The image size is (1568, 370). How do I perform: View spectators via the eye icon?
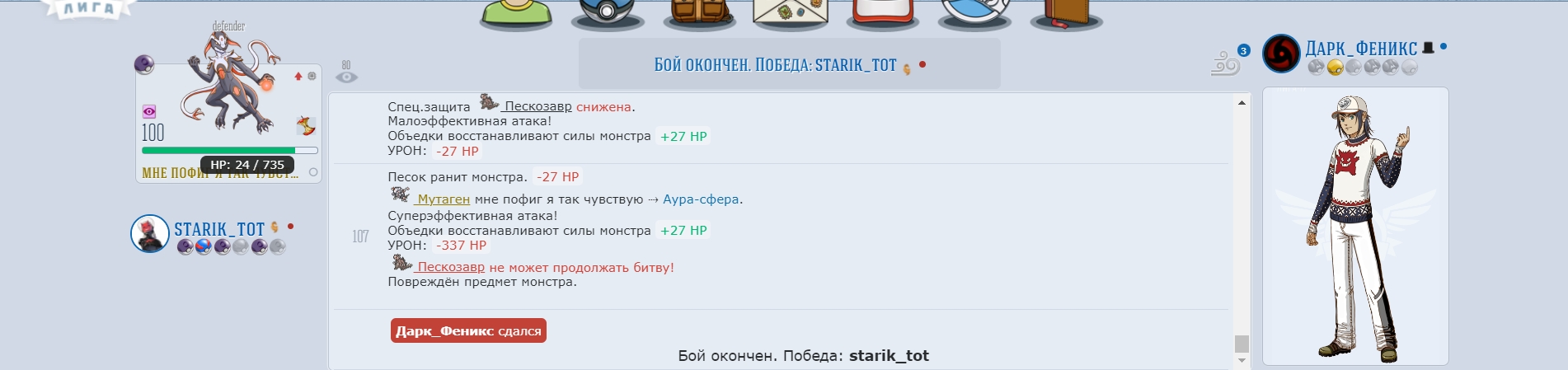tap(346, 77)
